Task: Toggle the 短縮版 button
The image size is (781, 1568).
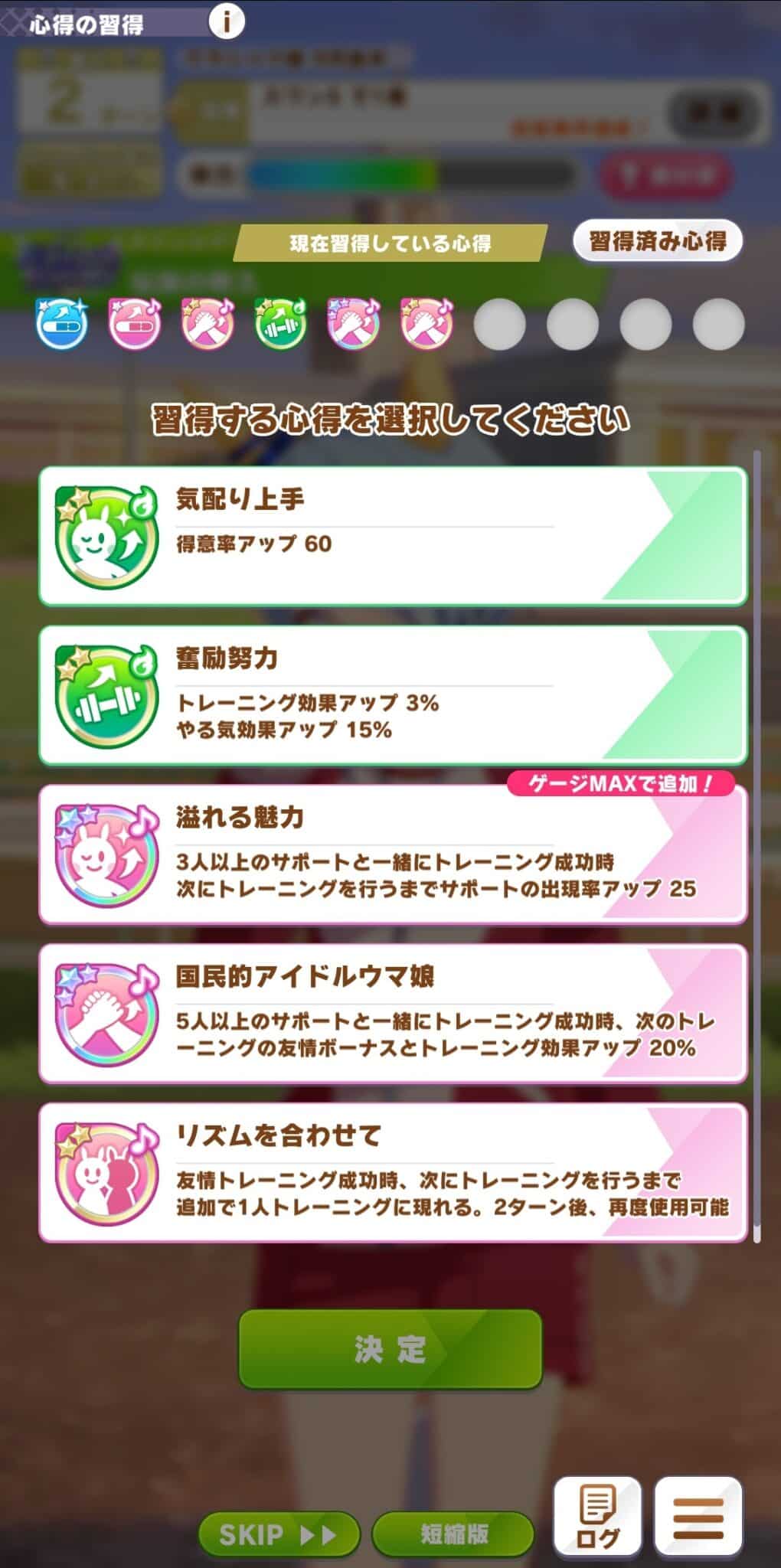Action: tap(453, 1534)
